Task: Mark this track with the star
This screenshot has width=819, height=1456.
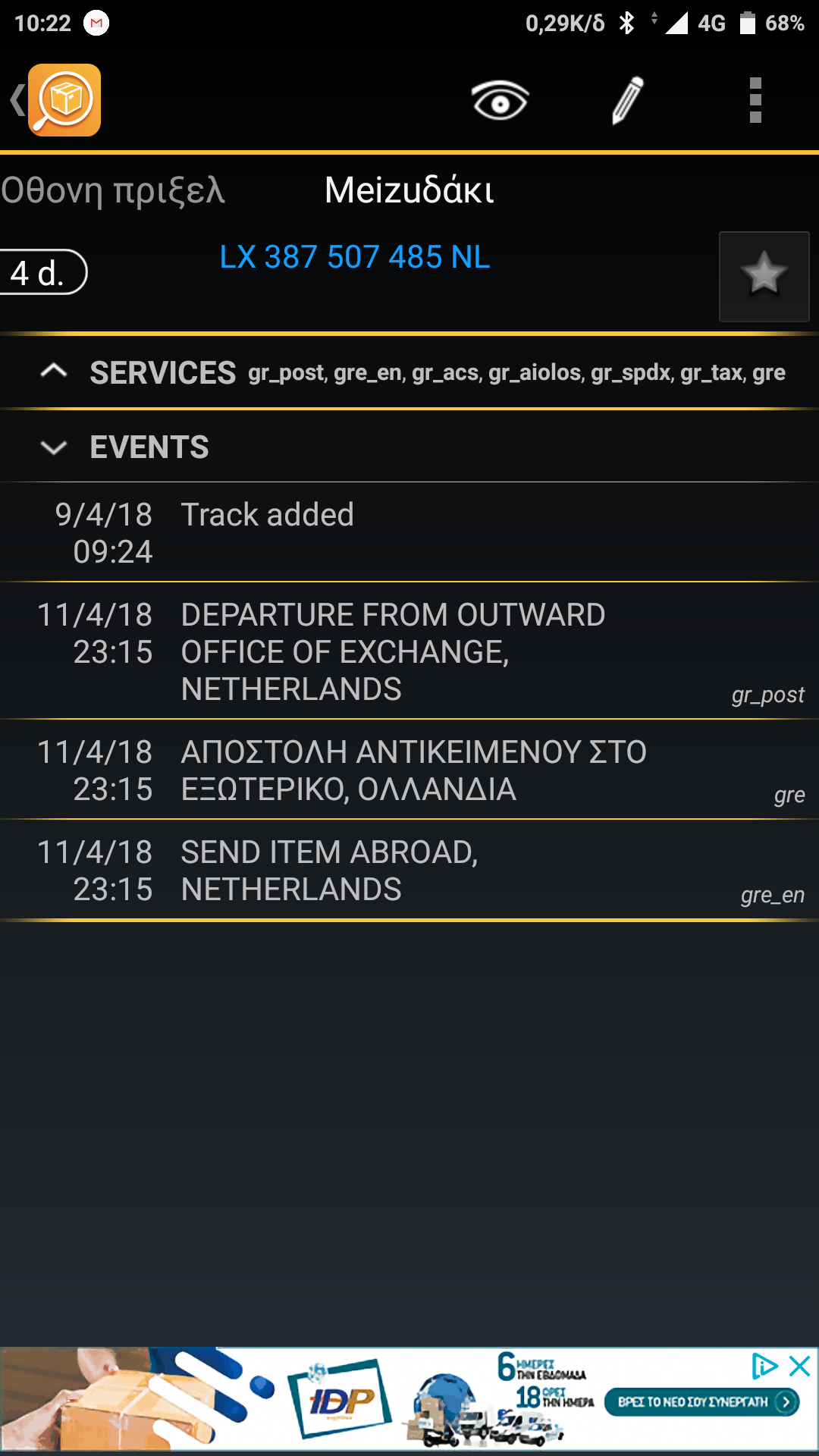Action: tap(764, 276)
